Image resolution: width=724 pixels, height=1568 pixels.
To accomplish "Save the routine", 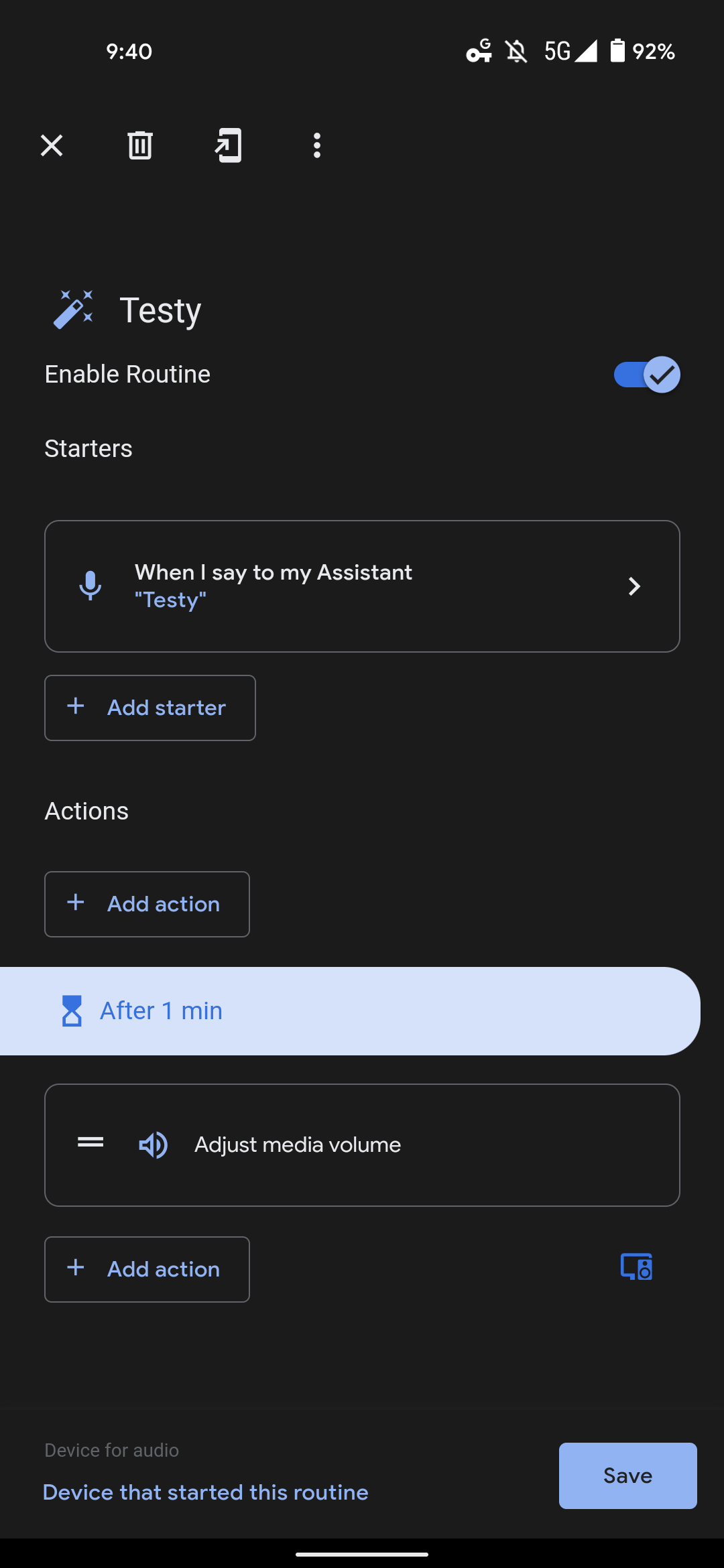I will pyautogui.click(x=627, y=1476).
